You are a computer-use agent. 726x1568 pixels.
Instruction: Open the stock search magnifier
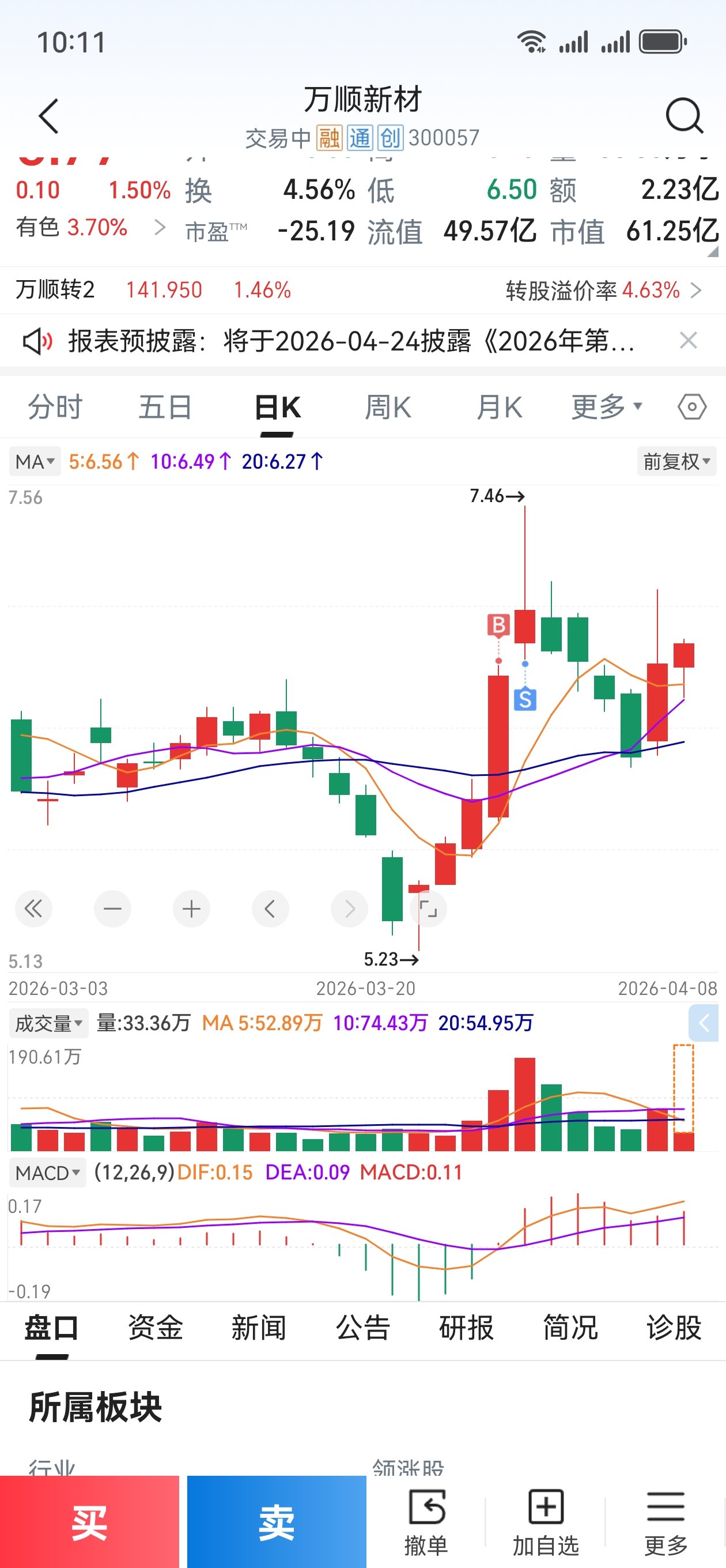click(684, 116)
